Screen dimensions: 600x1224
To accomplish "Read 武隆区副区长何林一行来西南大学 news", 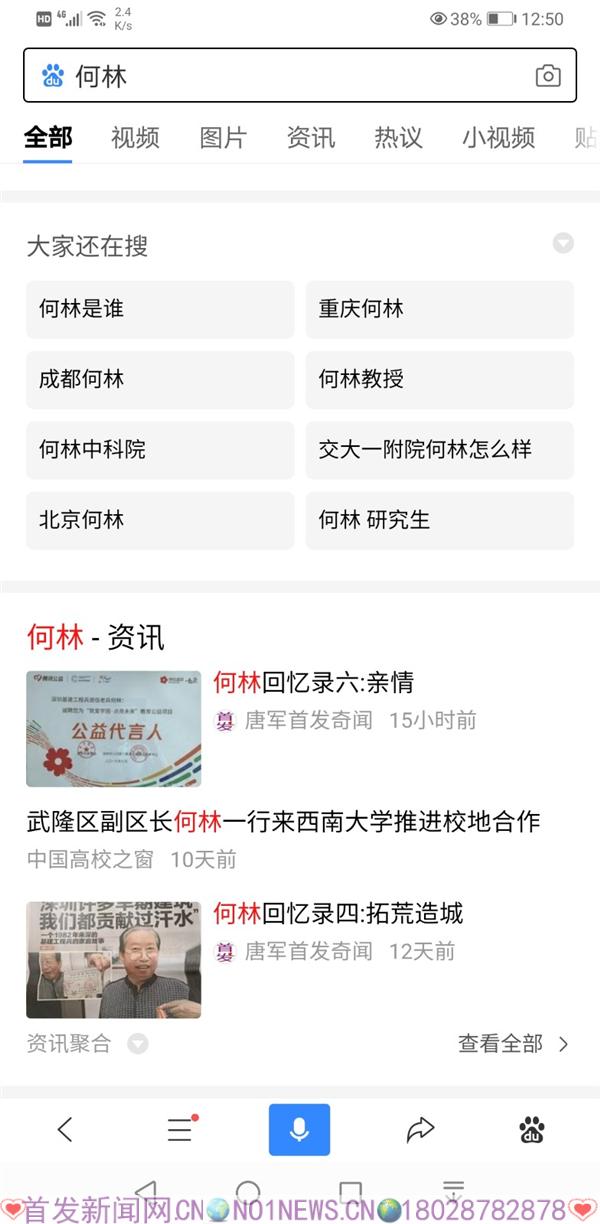I will click(x=283, y=822).
